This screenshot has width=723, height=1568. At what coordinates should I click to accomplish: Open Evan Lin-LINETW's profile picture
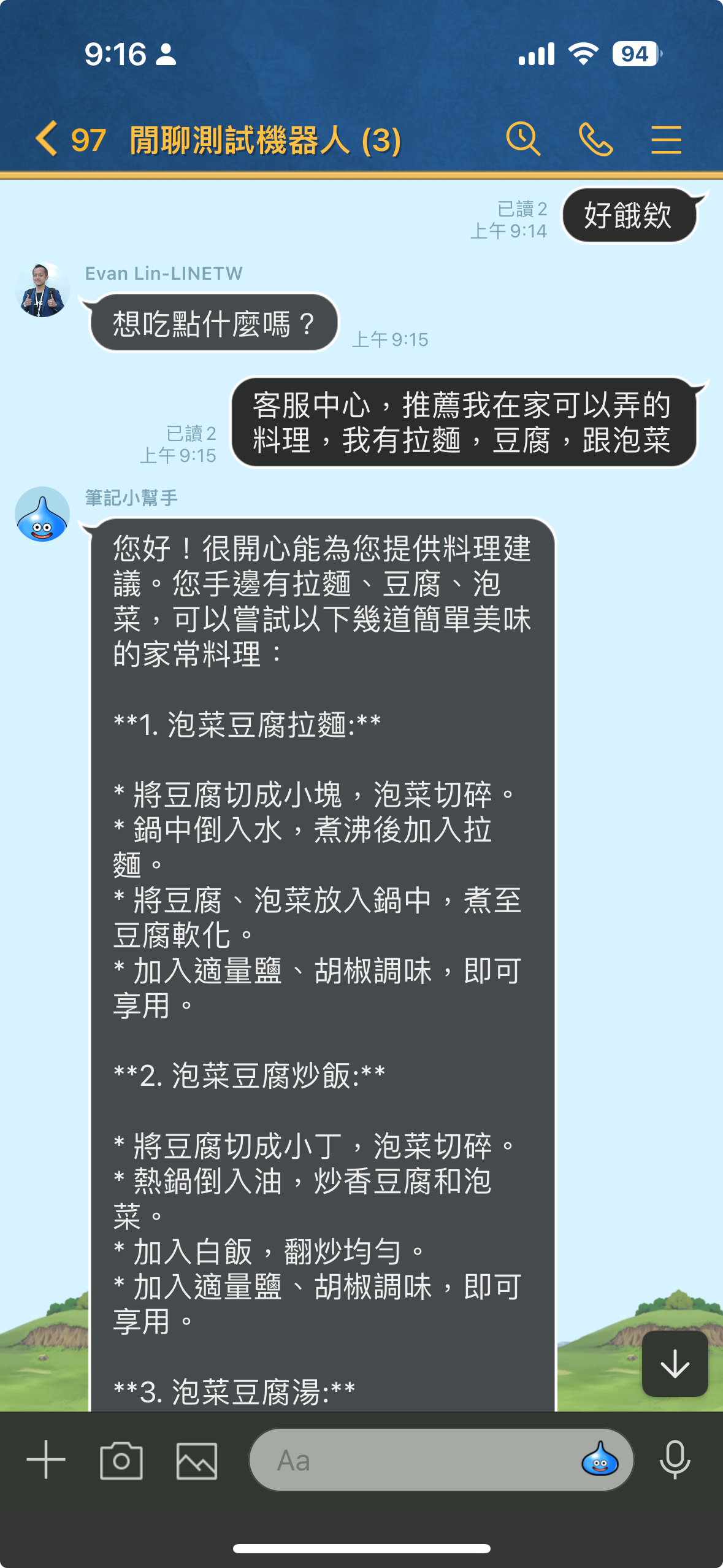point(42,290)
